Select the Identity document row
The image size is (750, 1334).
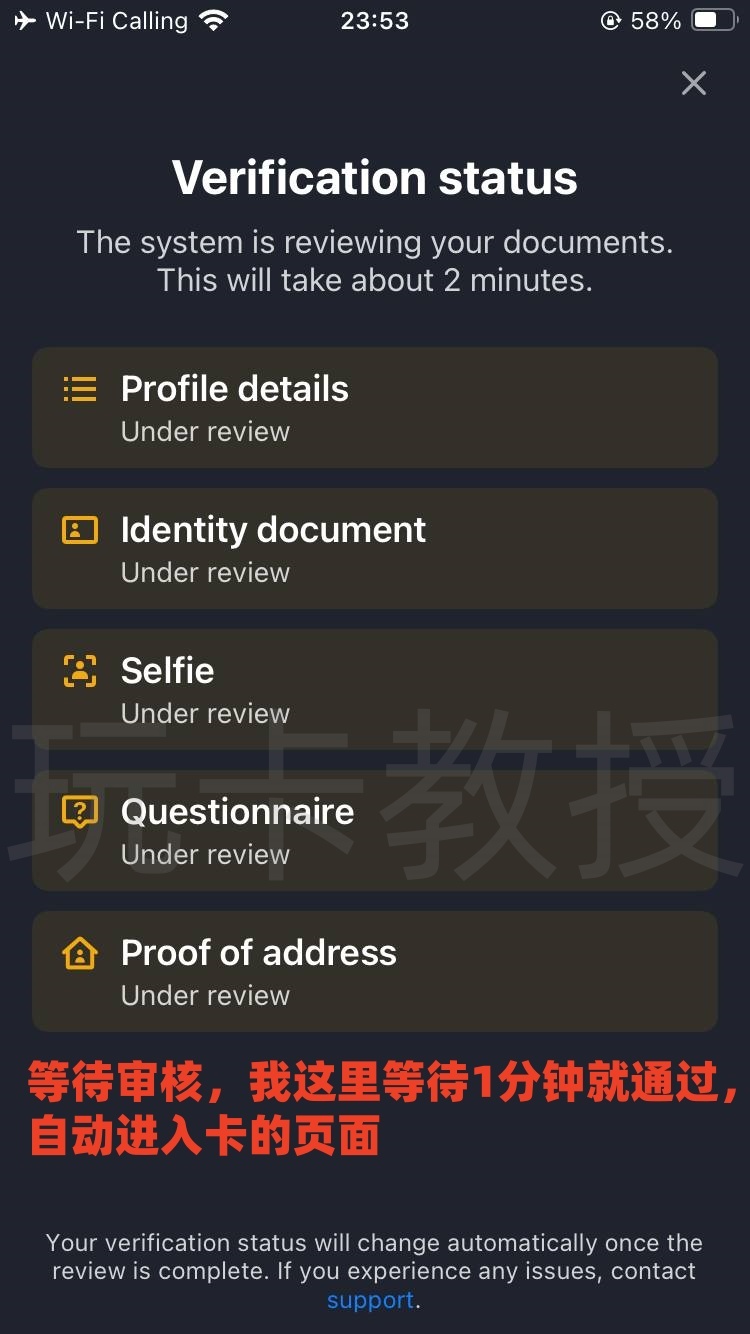pos(375,548)
